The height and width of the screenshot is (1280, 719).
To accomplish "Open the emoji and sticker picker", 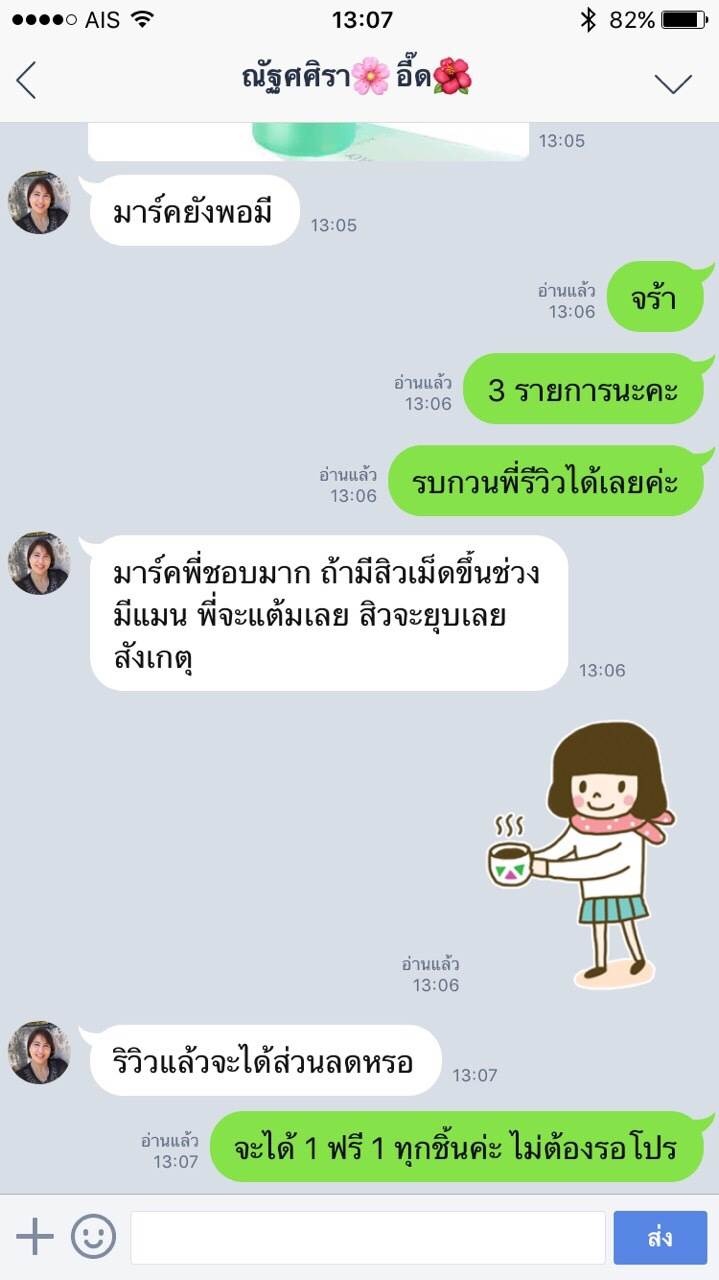I will click(93, 1237).
